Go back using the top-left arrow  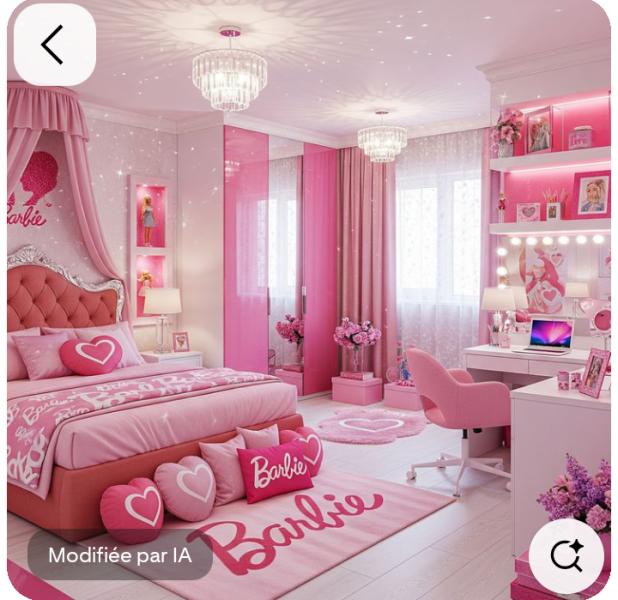[54, 44]
